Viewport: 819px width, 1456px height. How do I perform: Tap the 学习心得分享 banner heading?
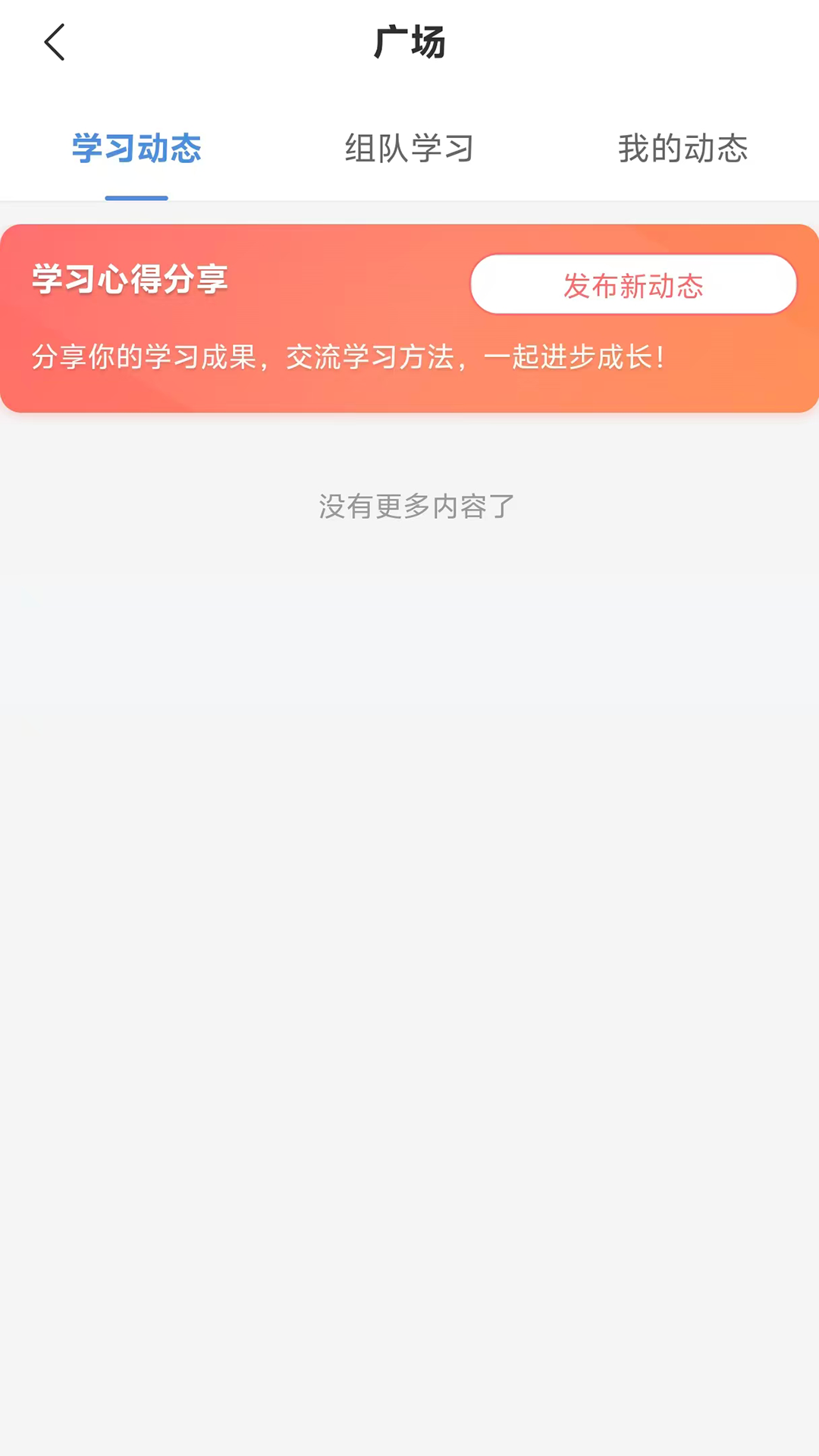pyautogui.click(x=129, y=280)
